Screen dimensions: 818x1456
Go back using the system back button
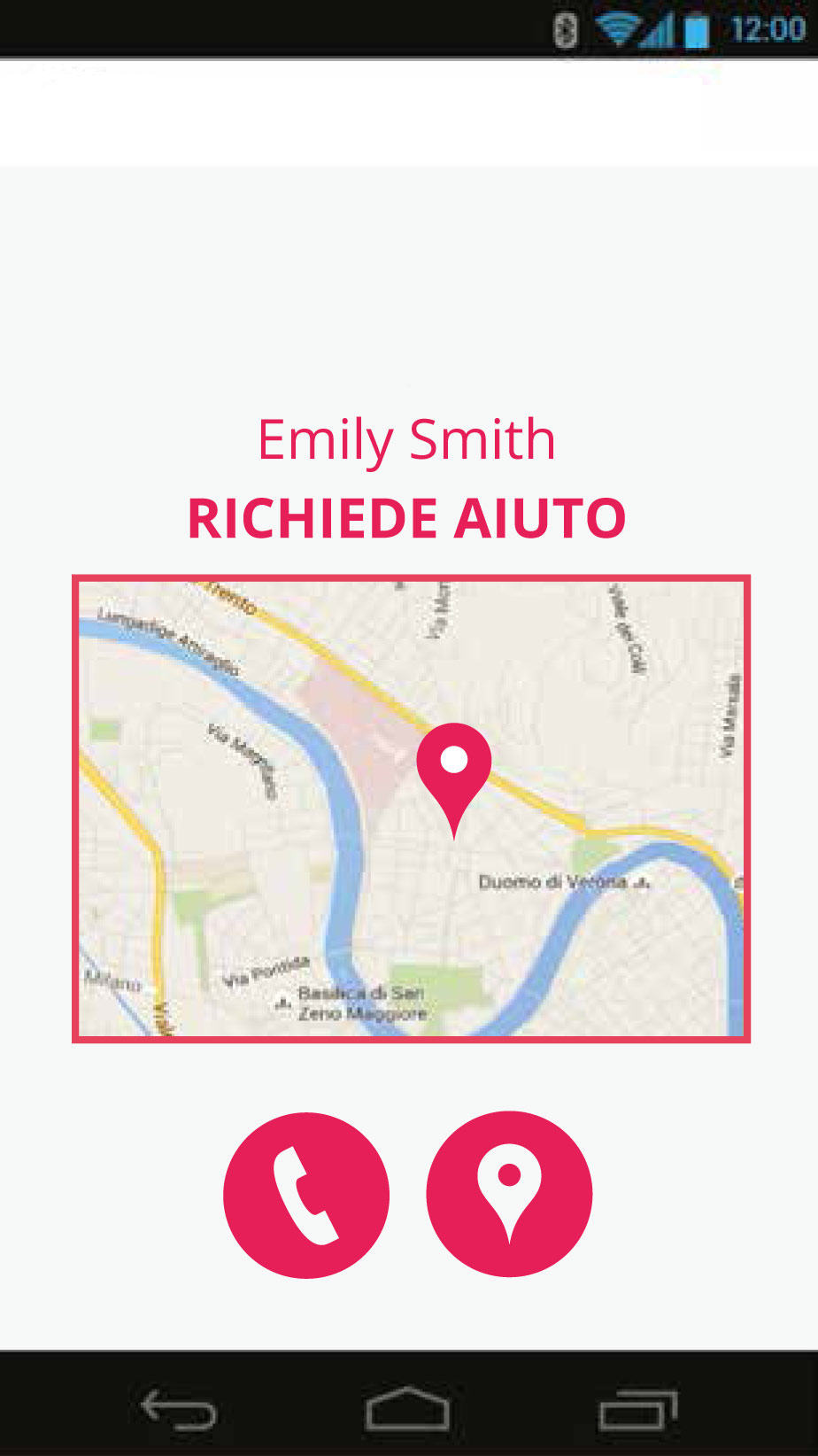[179, 1408]
